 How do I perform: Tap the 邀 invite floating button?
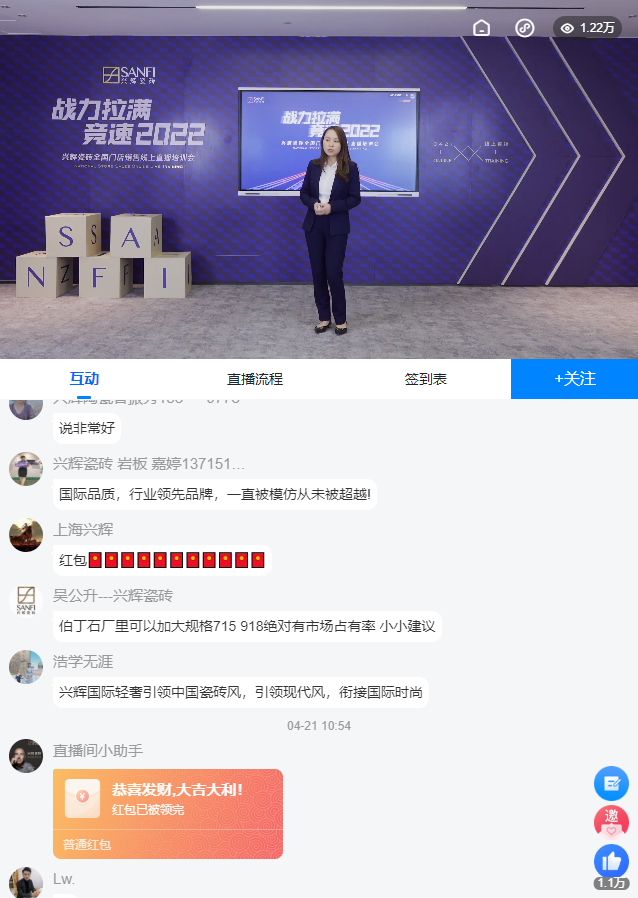[611, 822]
